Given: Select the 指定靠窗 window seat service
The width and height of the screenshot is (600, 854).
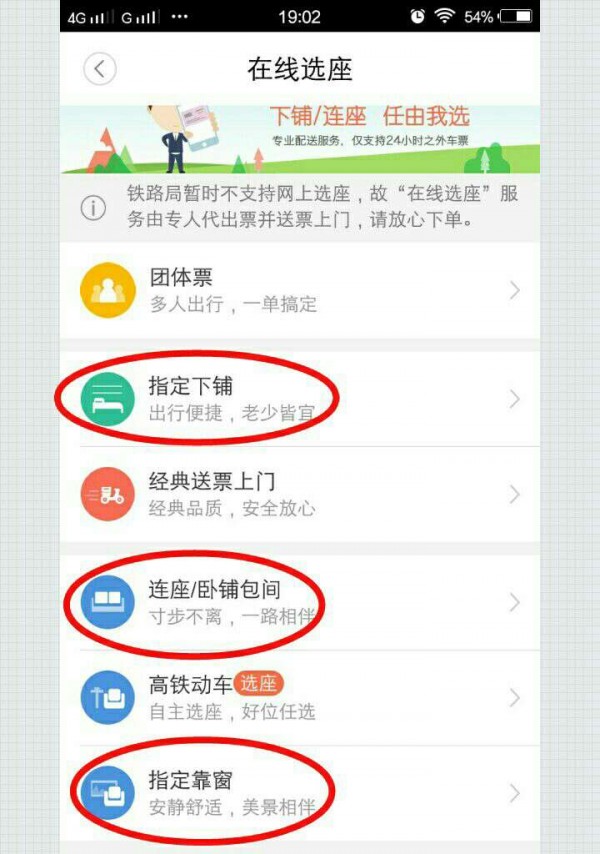Looking at the screenshot, I should click(x=300, y=793).
